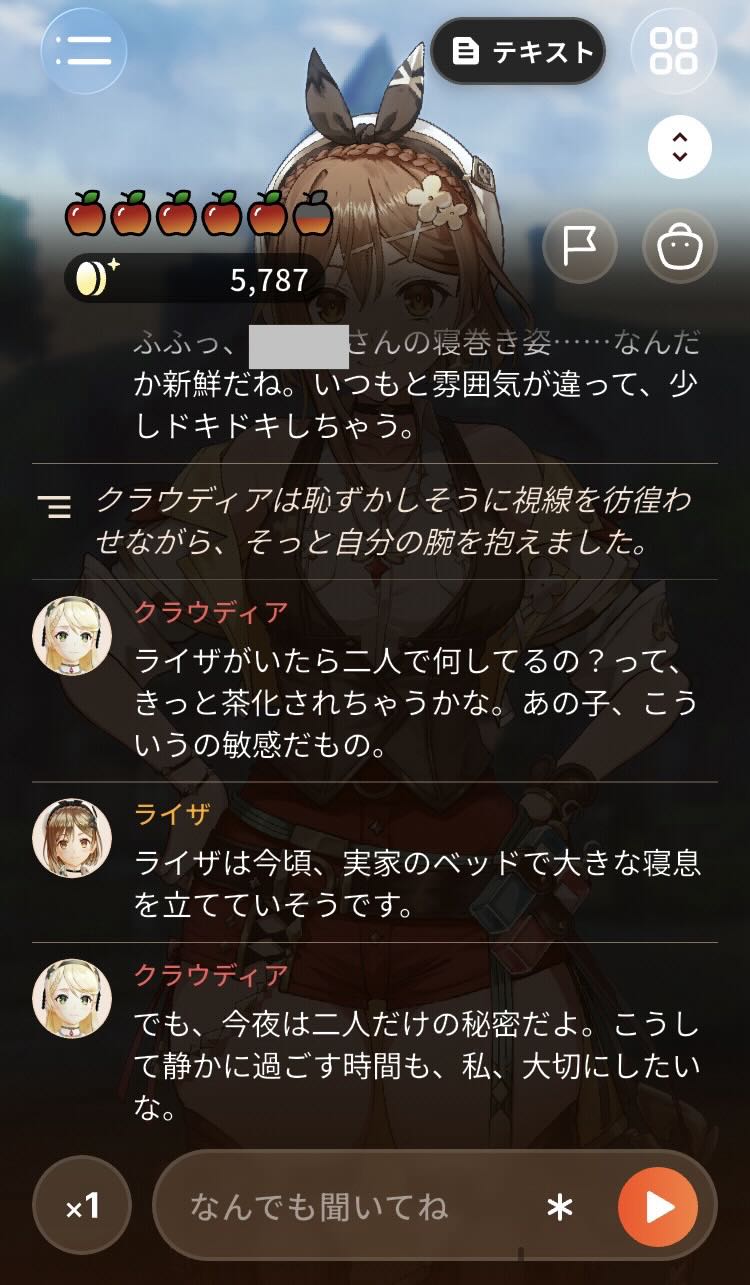Viewport: 750px width, 1285px height.
Task: Switch to テキスト mode
Action: tap(518, 51)
